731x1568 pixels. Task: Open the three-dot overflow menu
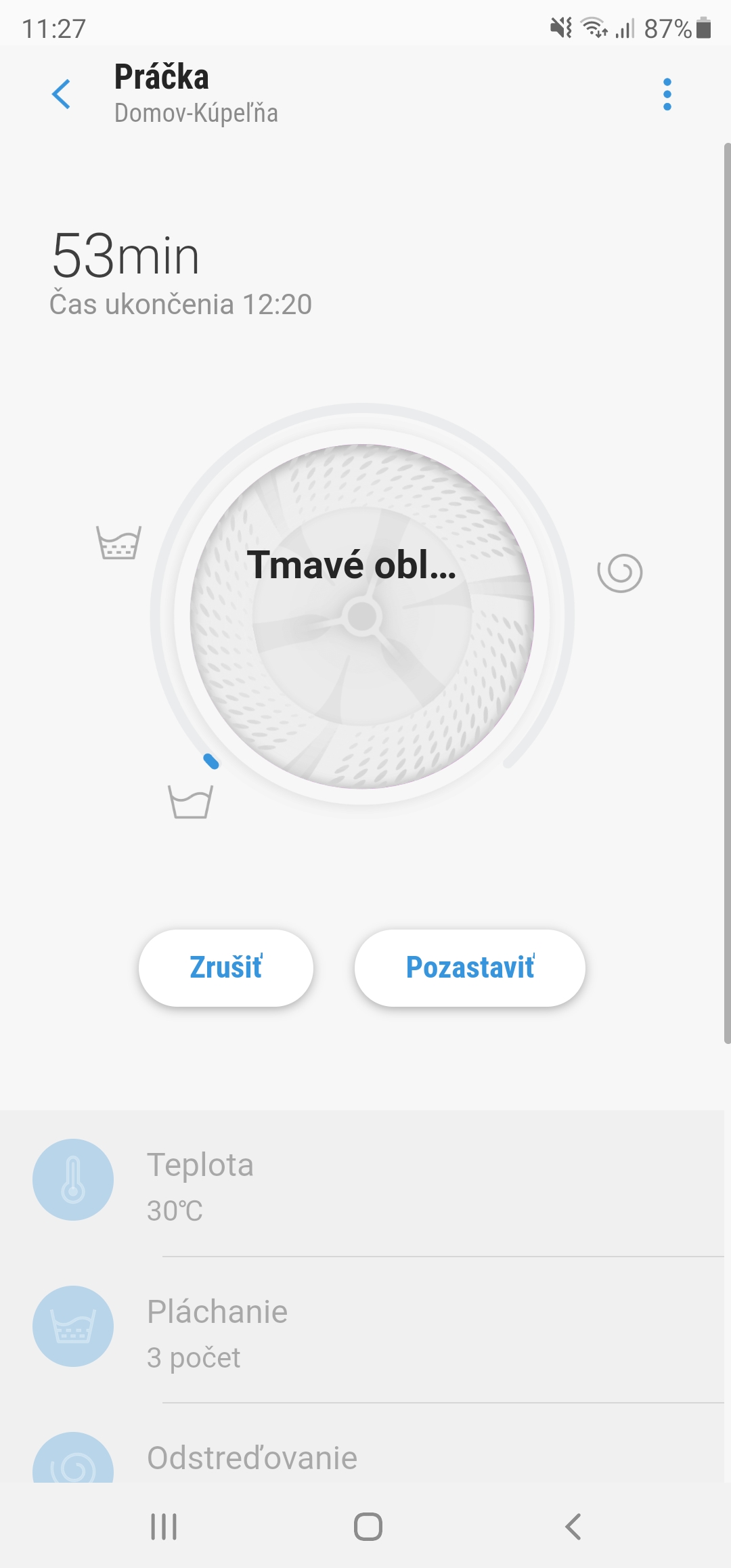tap(667, 94)
